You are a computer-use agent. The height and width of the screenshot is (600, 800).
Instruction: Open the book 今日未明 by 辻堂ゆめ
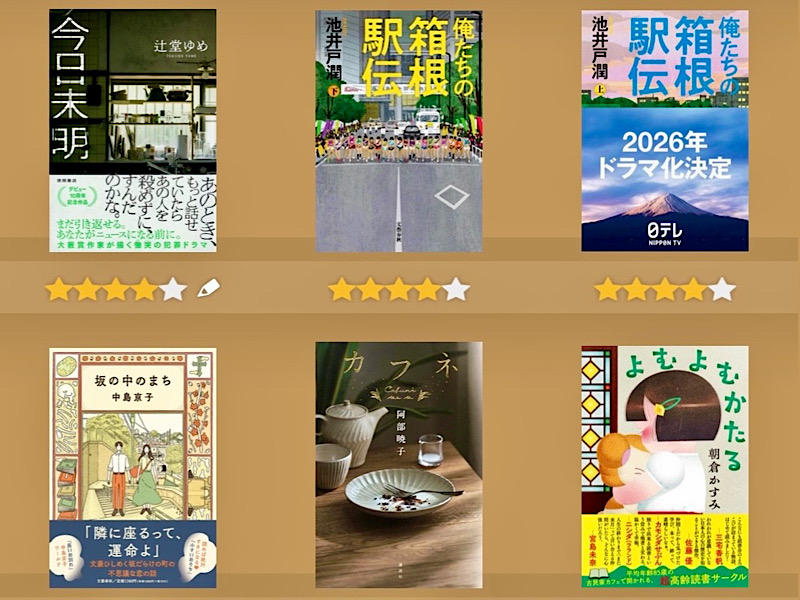133,130
